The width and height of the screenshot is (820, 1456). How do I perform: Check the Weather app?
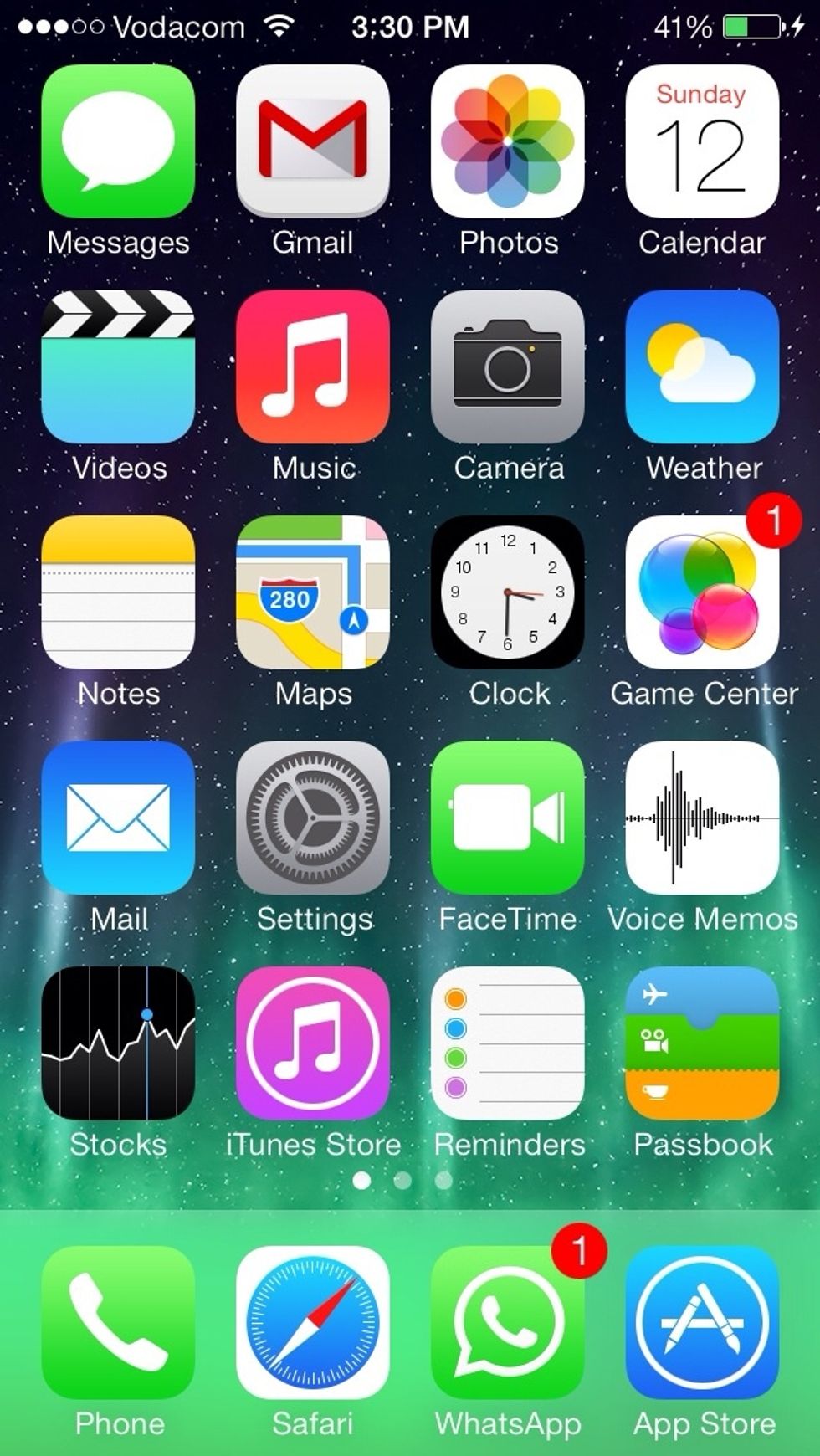point(702,367)
